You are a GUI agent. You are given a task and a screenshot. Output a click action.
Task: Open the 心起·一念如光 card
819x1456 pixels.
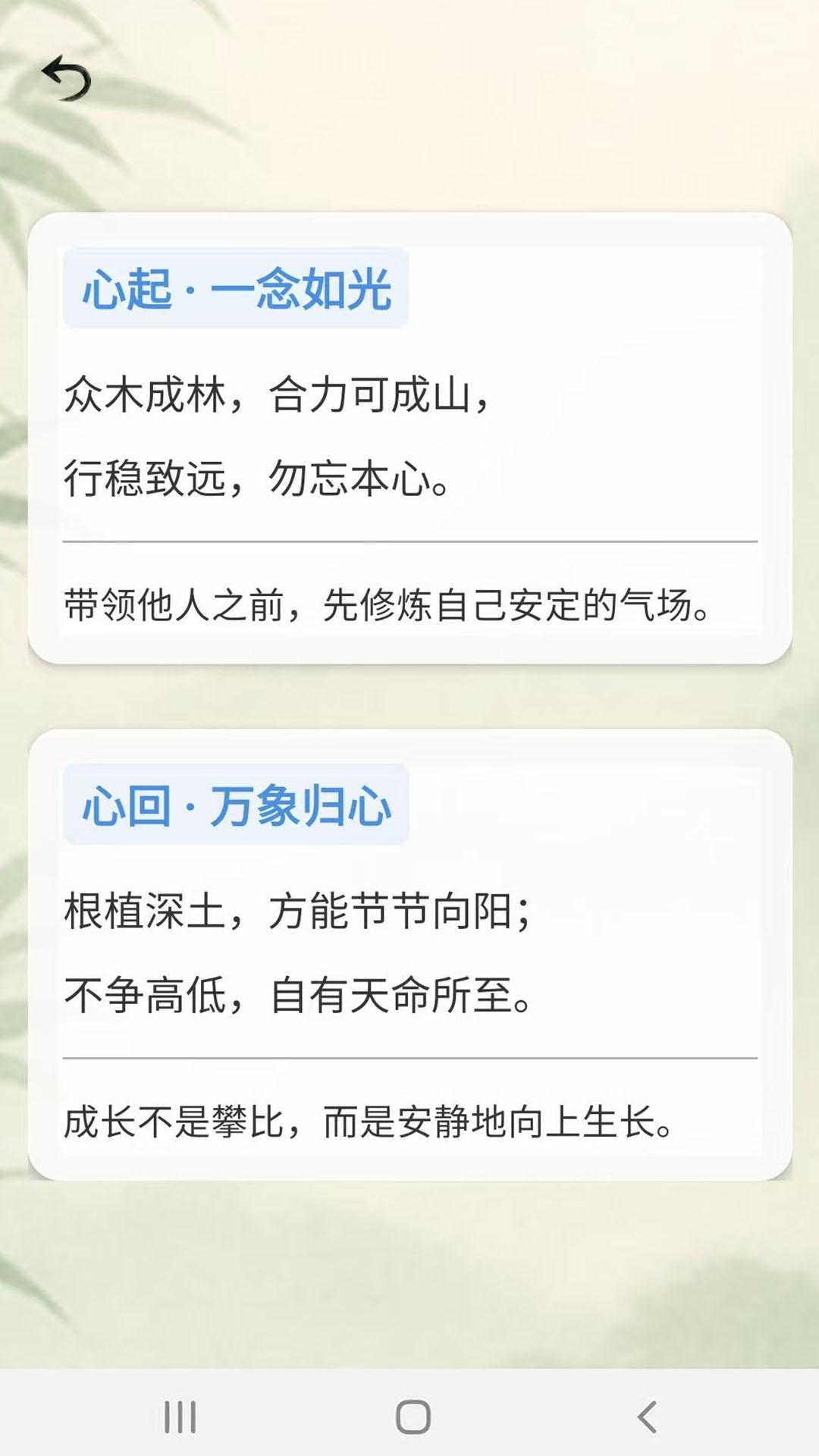pyautogui.click(x=409, y=440)
